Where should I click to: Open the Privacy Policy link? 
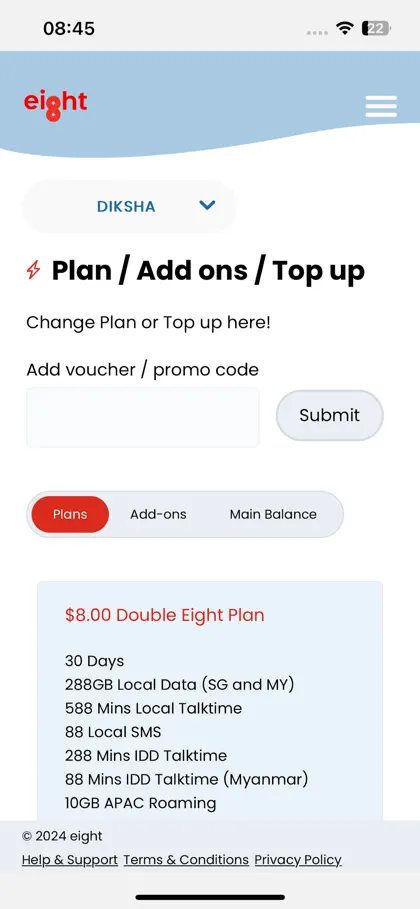(x=298, y=860)
